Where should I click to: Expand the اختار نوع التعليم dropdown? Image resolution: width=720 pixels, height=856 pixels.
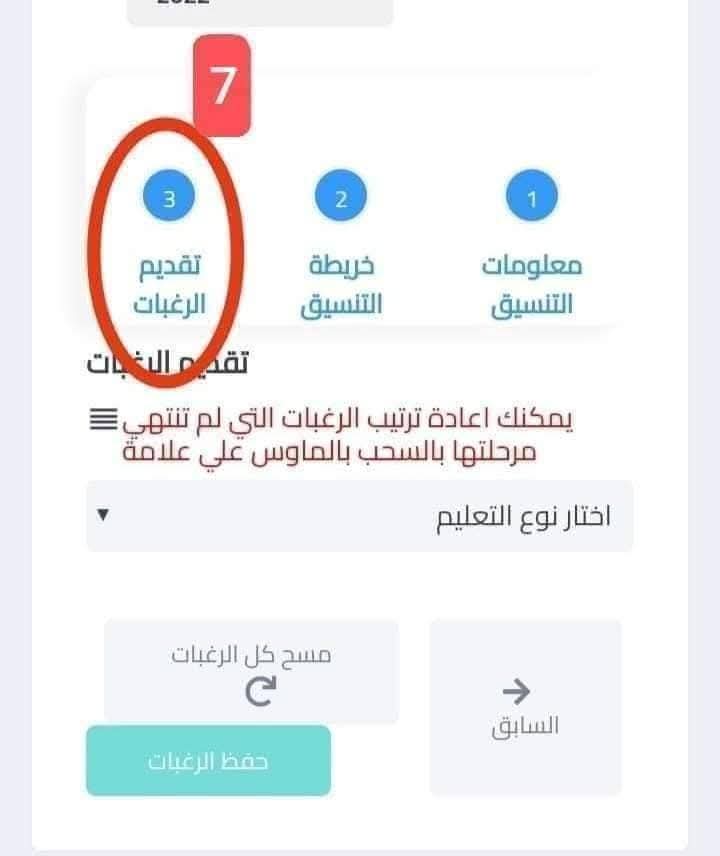(x=360, y=516)
